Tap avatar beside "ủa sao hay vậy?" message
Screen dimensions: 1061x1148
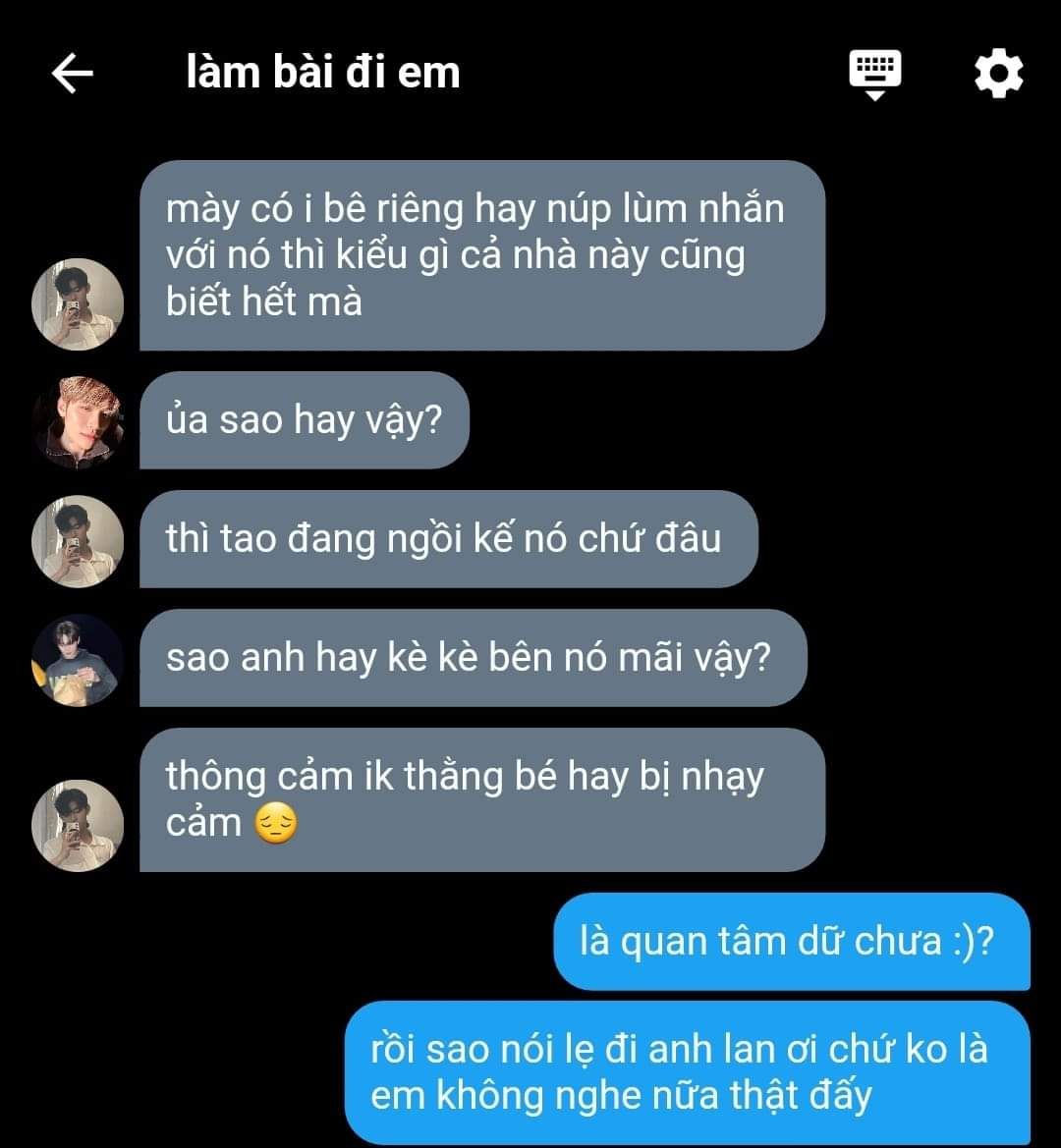pyautogui.click(x=78, y=421)
